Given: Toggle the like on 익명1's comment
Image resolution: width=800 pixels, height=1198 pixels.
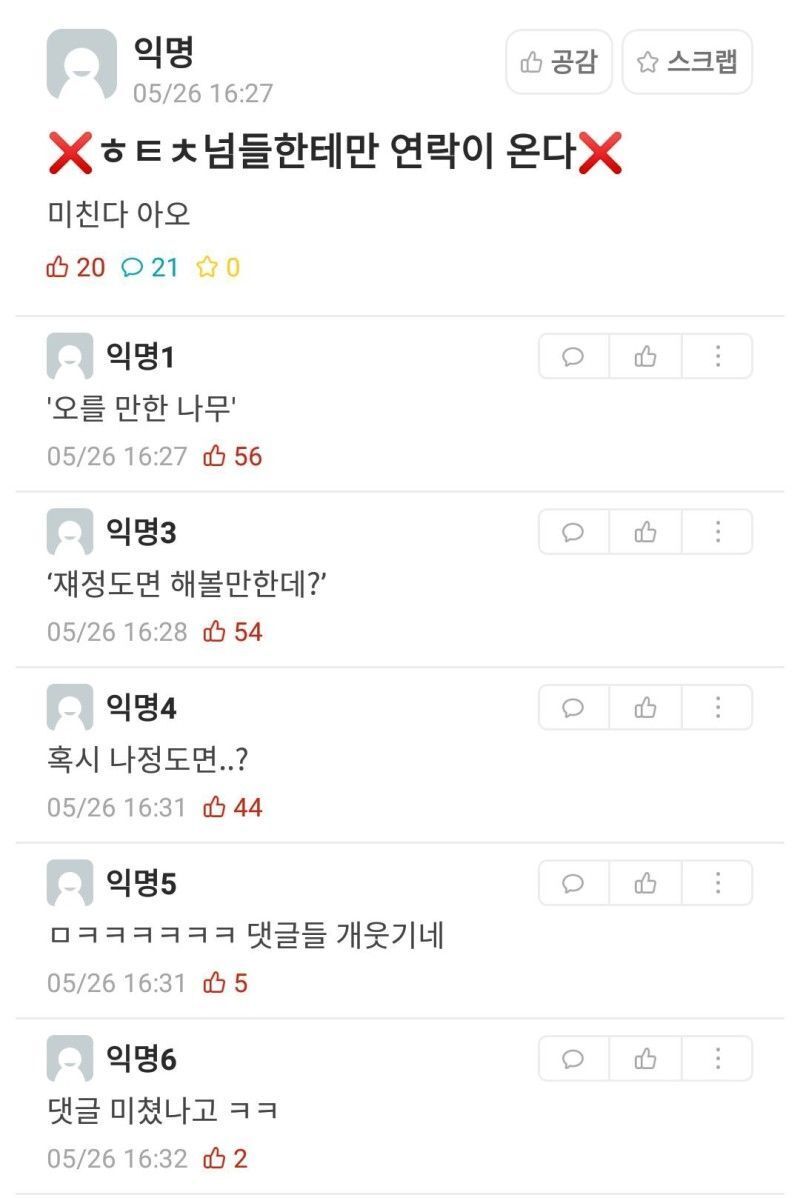Looking at the screenshot, I should [645, 356].
